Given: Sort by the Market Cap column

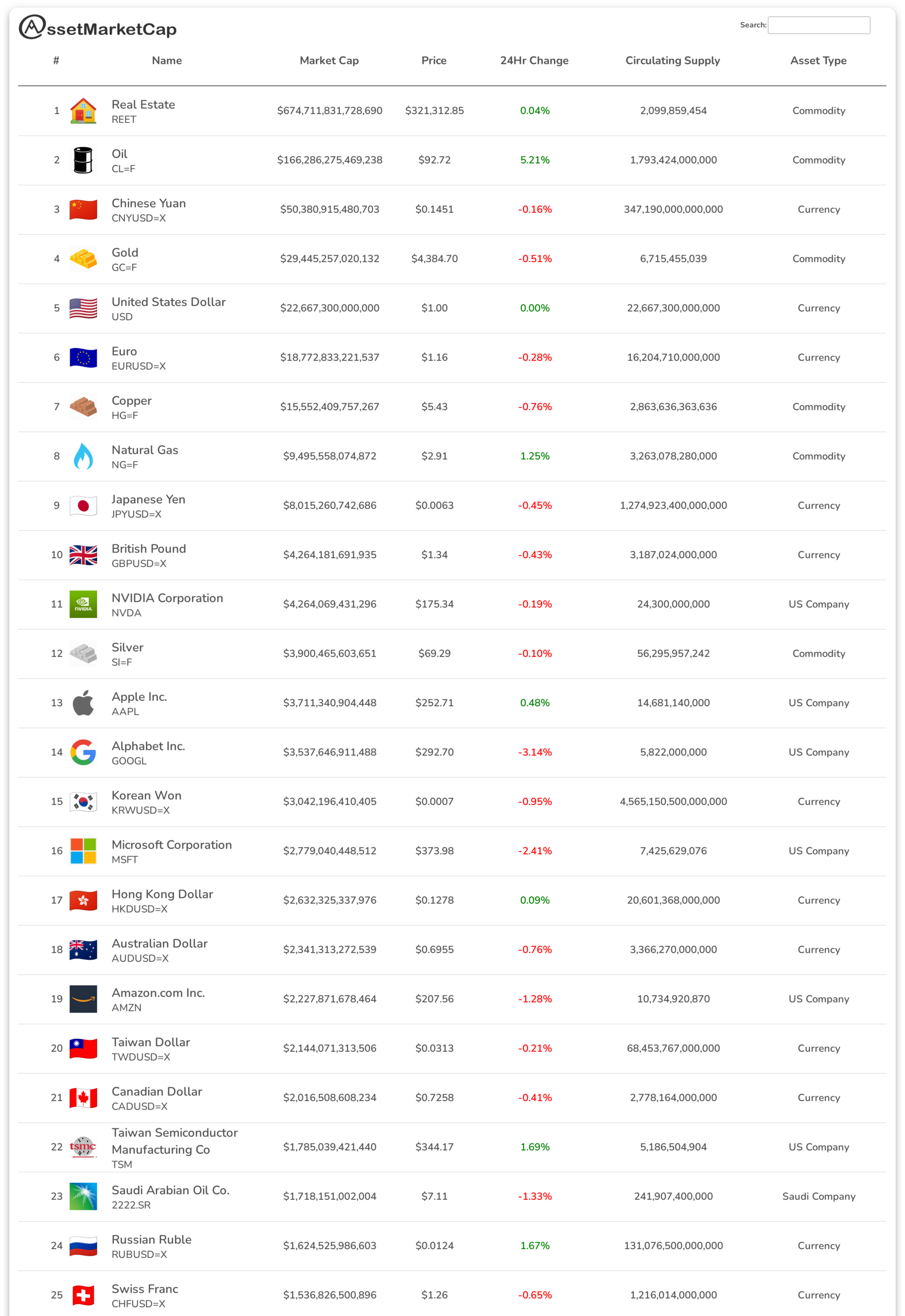Looking at the screenshot, I should 330,61.
